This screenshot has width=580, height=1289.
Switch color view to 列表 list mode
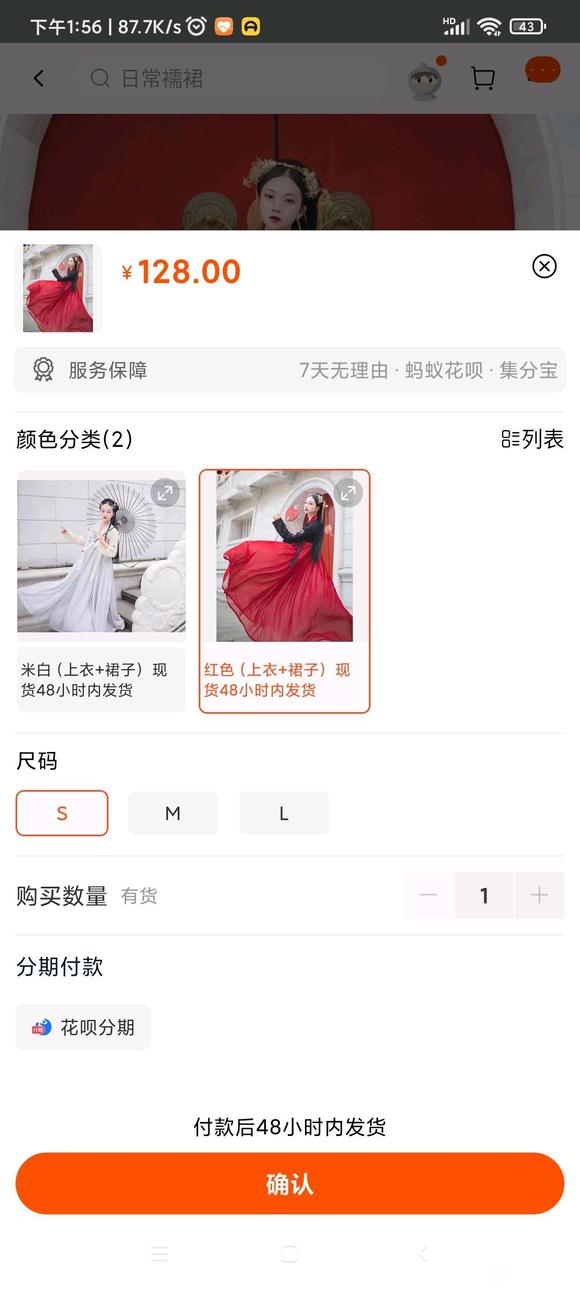pos(533,439)
